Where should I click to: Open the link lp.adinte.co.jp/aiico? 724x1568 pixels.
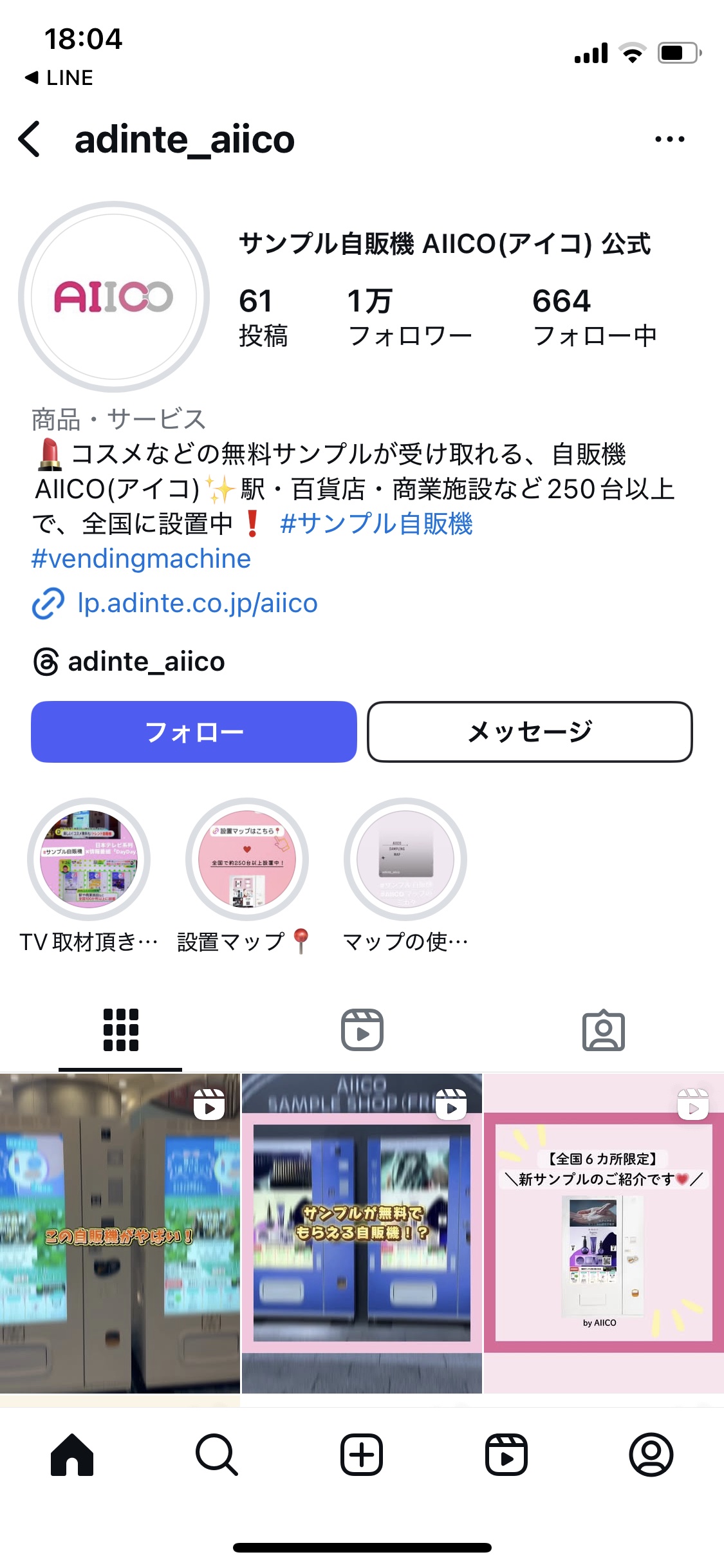(196, 603)
